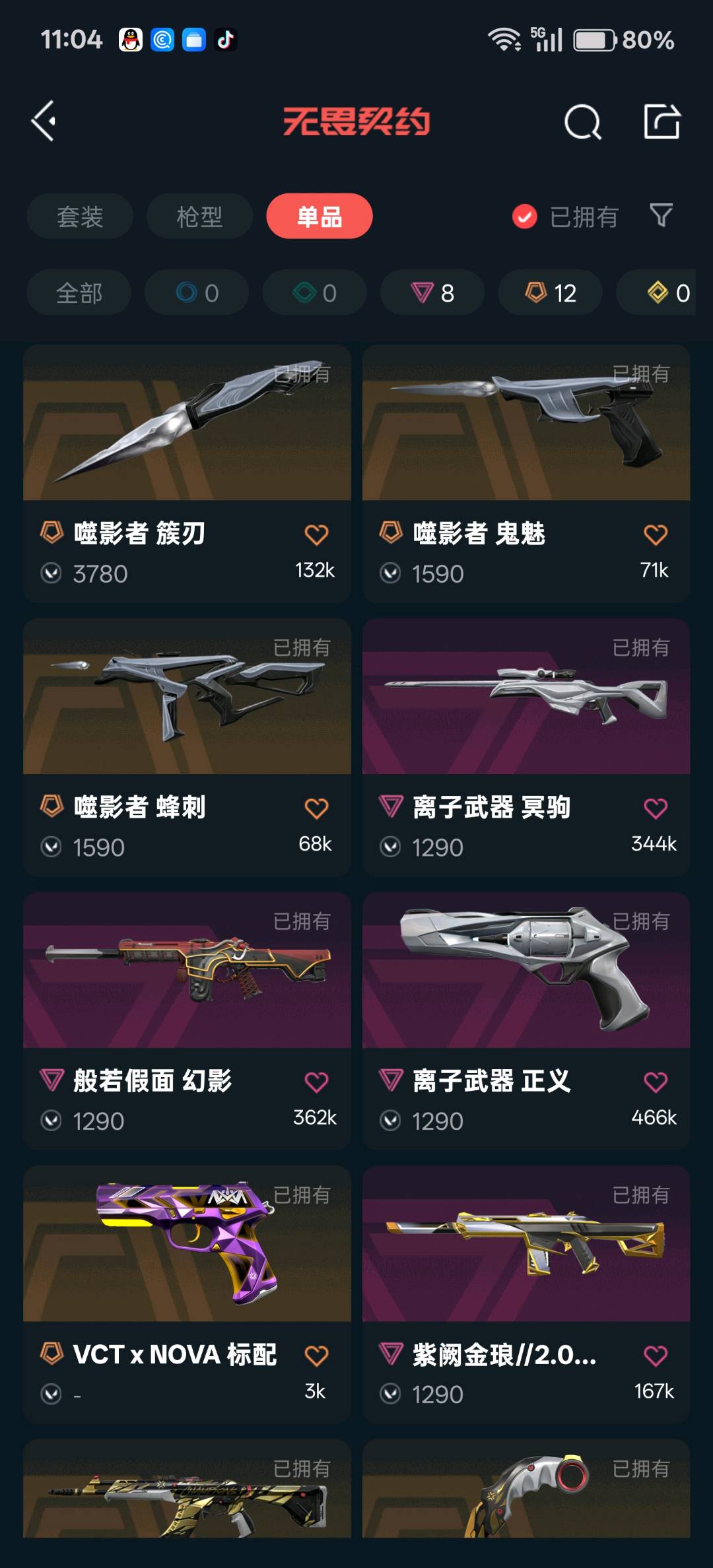Select the 单品 tab
The height and width of the screenshot is (1568, 713).
(320, 216)
